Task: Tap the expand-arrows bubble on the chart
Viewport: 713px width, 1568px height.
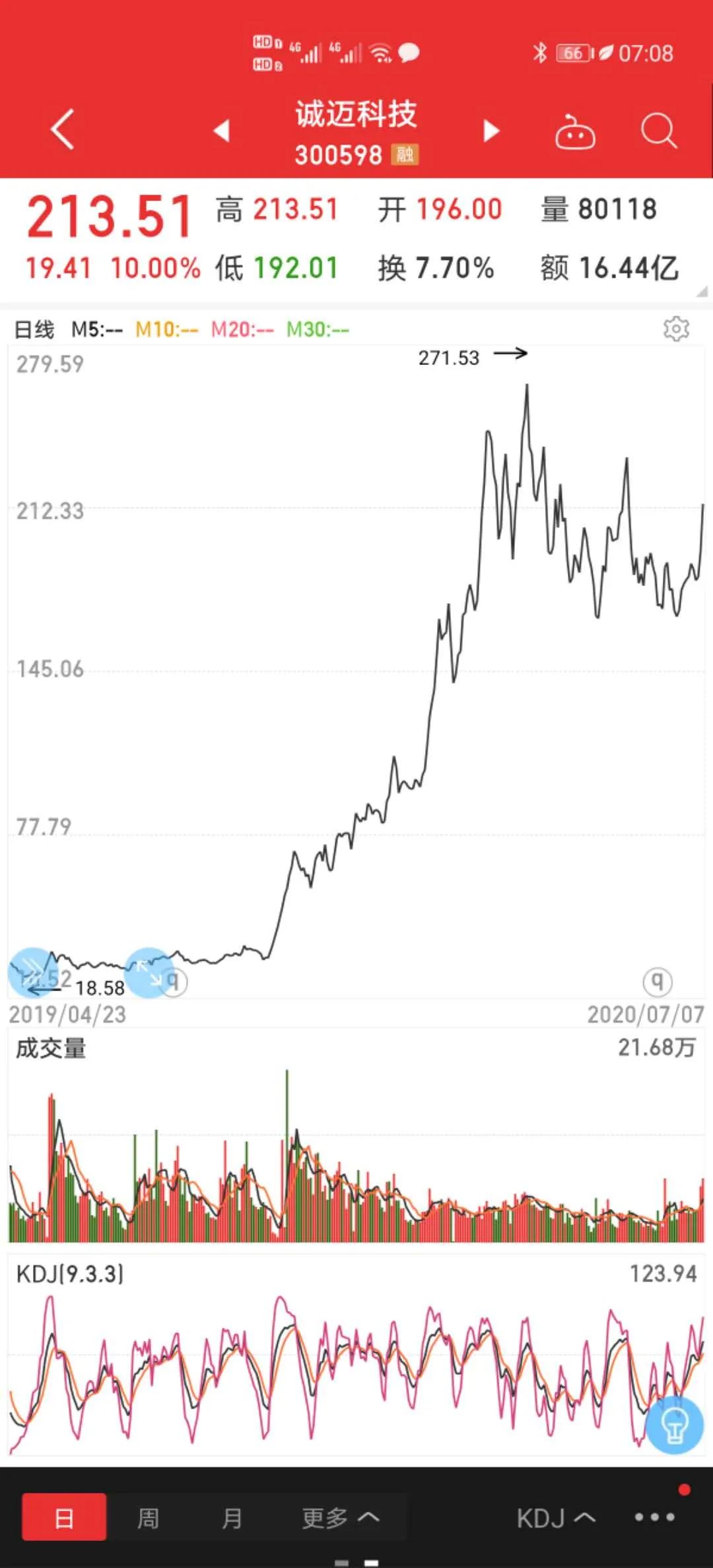Action: point(149,972)
